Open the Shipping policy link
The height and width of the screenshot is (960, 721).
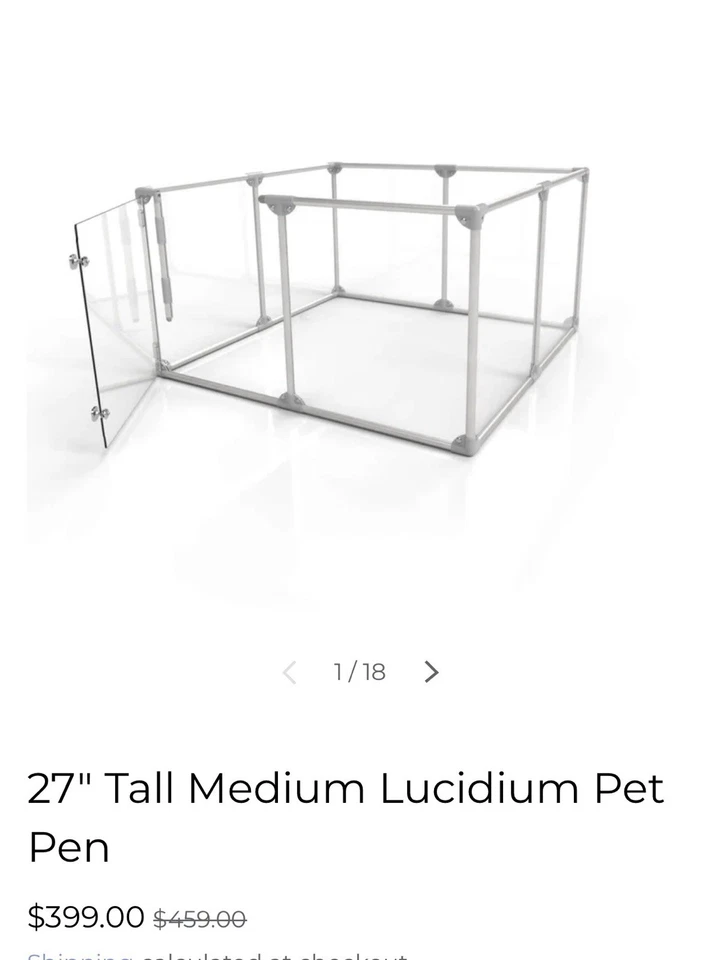(x=79, y=955)
